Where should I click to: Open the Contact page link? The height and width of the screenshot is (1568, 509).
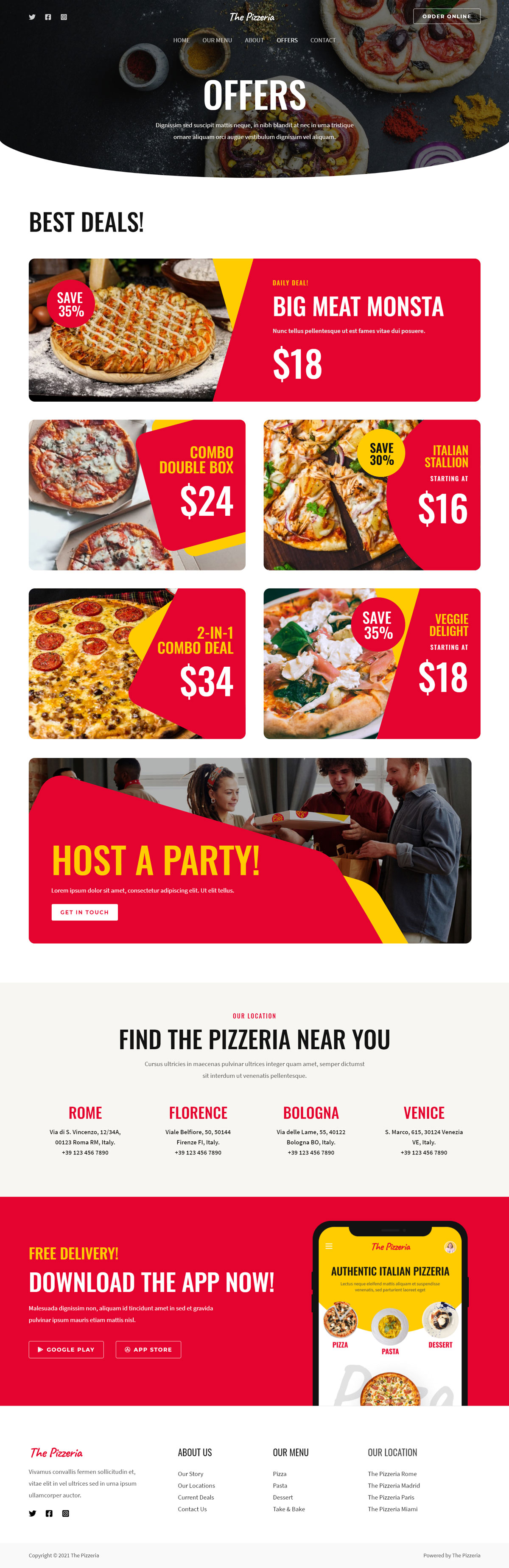pyautogui.click(x=323, y=40)
